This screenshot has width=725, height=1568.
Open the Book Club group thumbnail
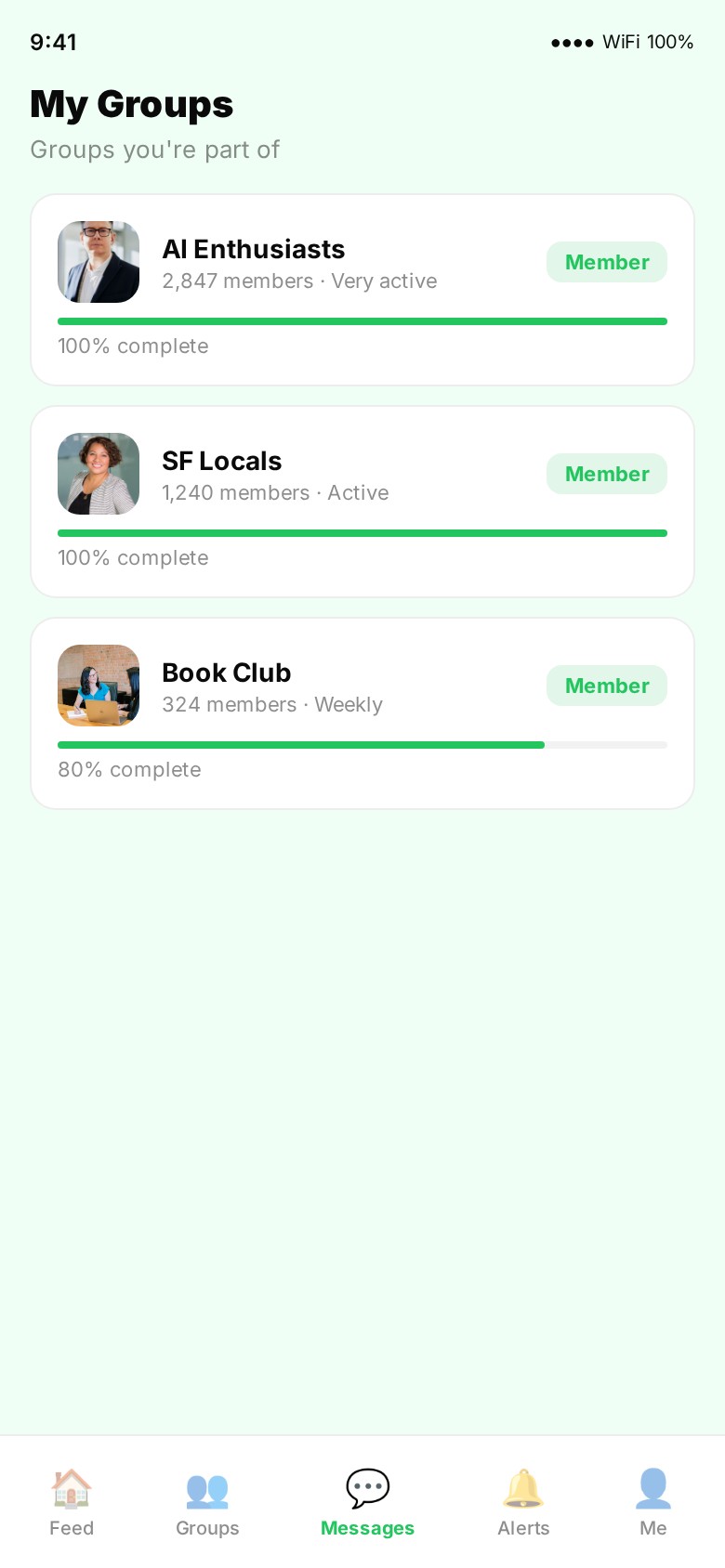click(x=98, y=686)
